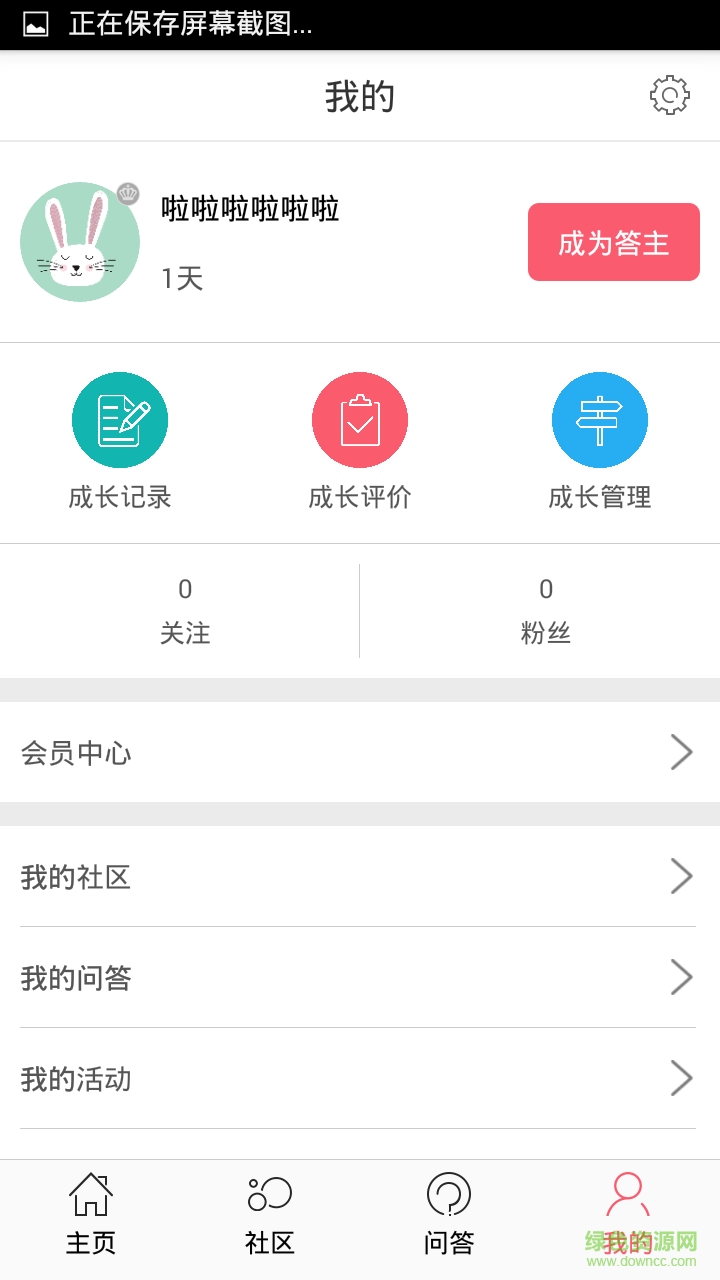This screenshot has height=1280, width=720.
Task: Tap the 成为答主 button
Action: click(613, 242)
